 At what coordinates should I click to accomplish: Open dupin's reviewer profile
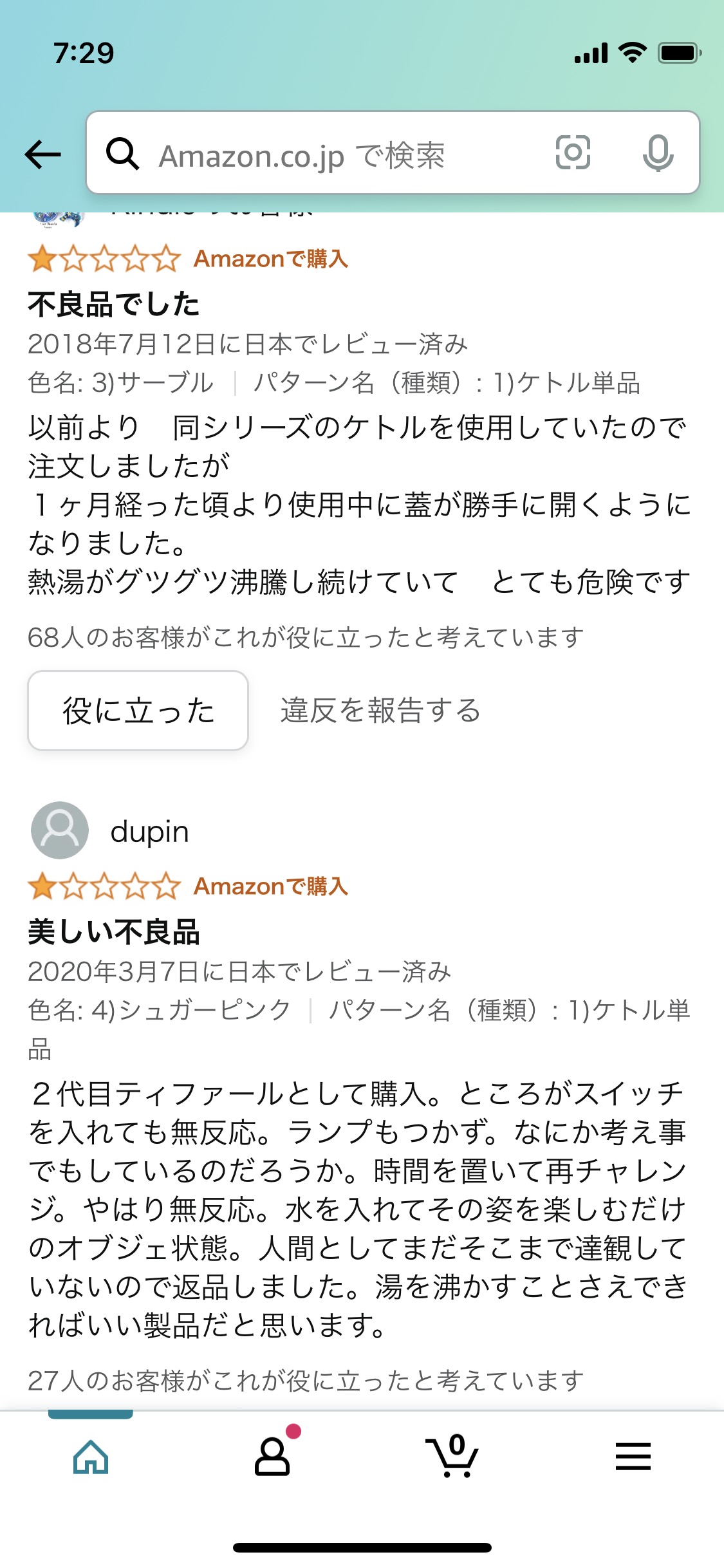(x=148, y=831)
